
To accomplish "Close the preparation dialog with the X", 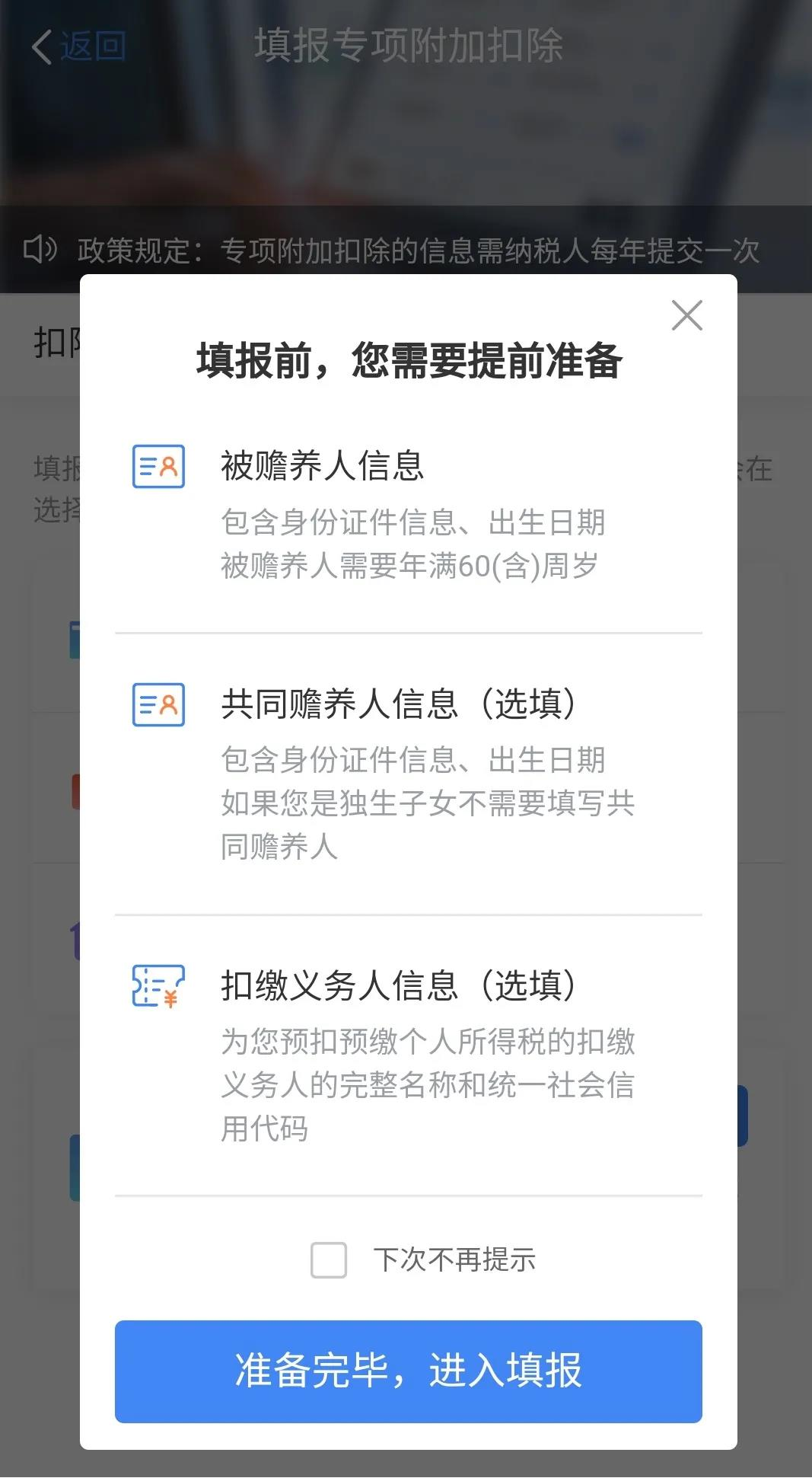I will (x=686, y=315).
